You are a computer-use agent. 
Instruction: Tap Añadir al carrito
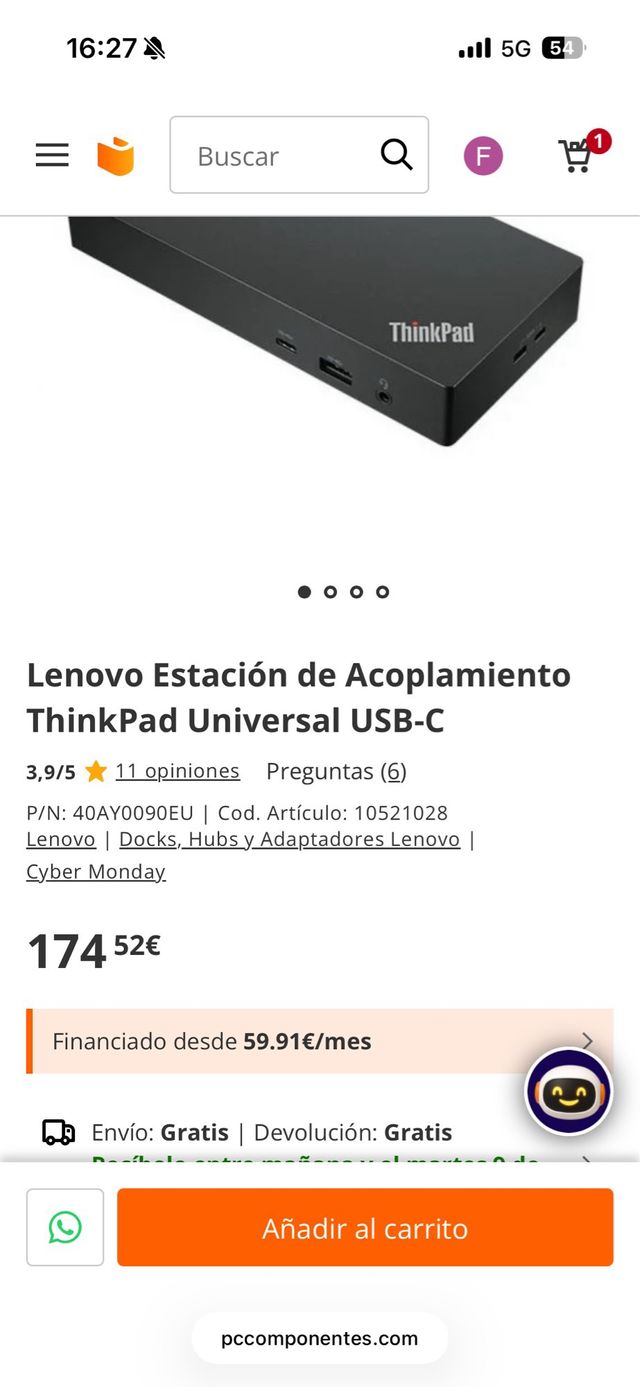point(365,1227)
